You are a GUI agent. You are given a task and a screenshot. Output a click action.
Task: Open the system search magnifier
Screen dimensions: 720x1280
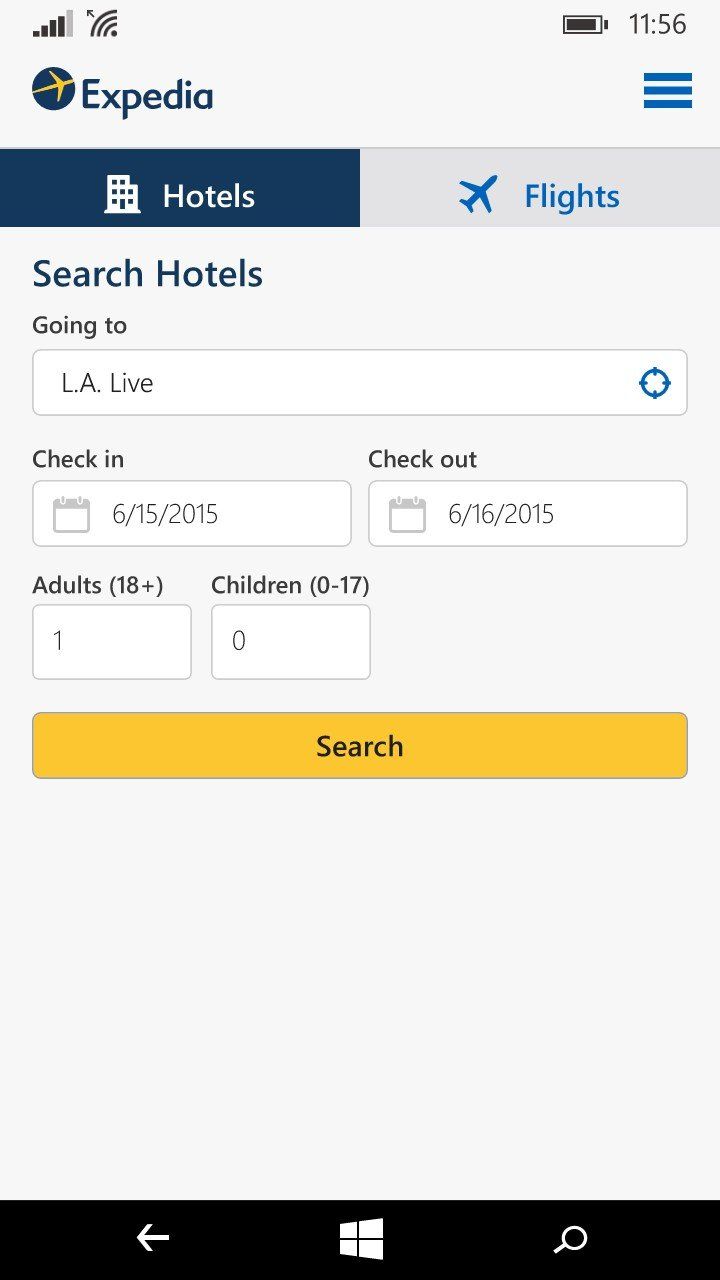[571, 1239]
